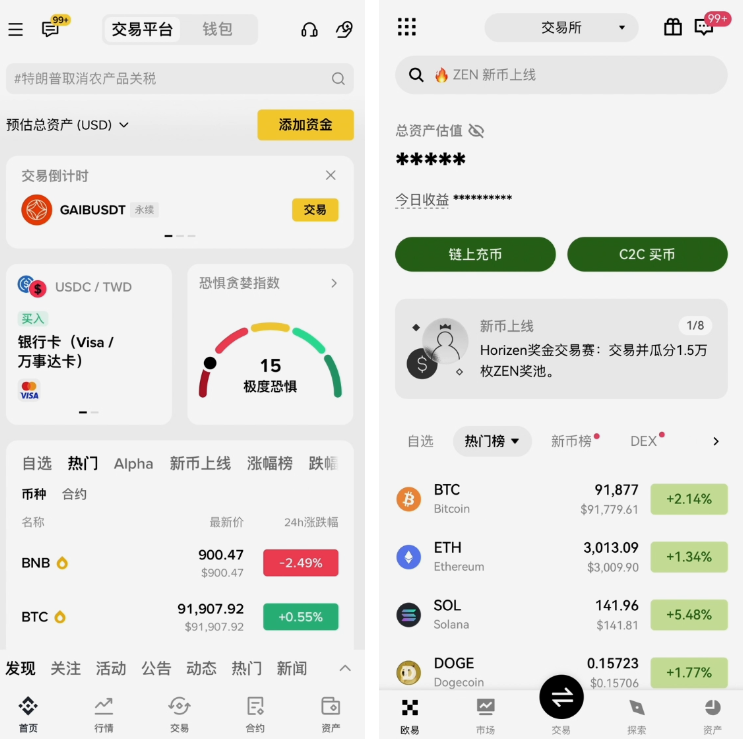Select the Alpha market tab
The image size is (743, 739).
coord(133,463)
